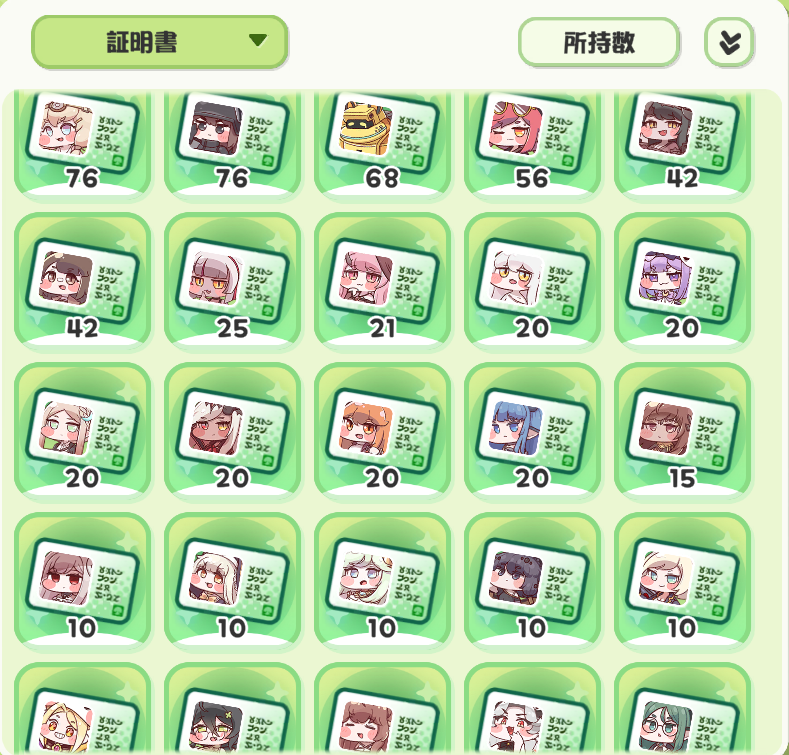Open the certificate showing count 15
The image size is (789, 755).
click(682, 430)
